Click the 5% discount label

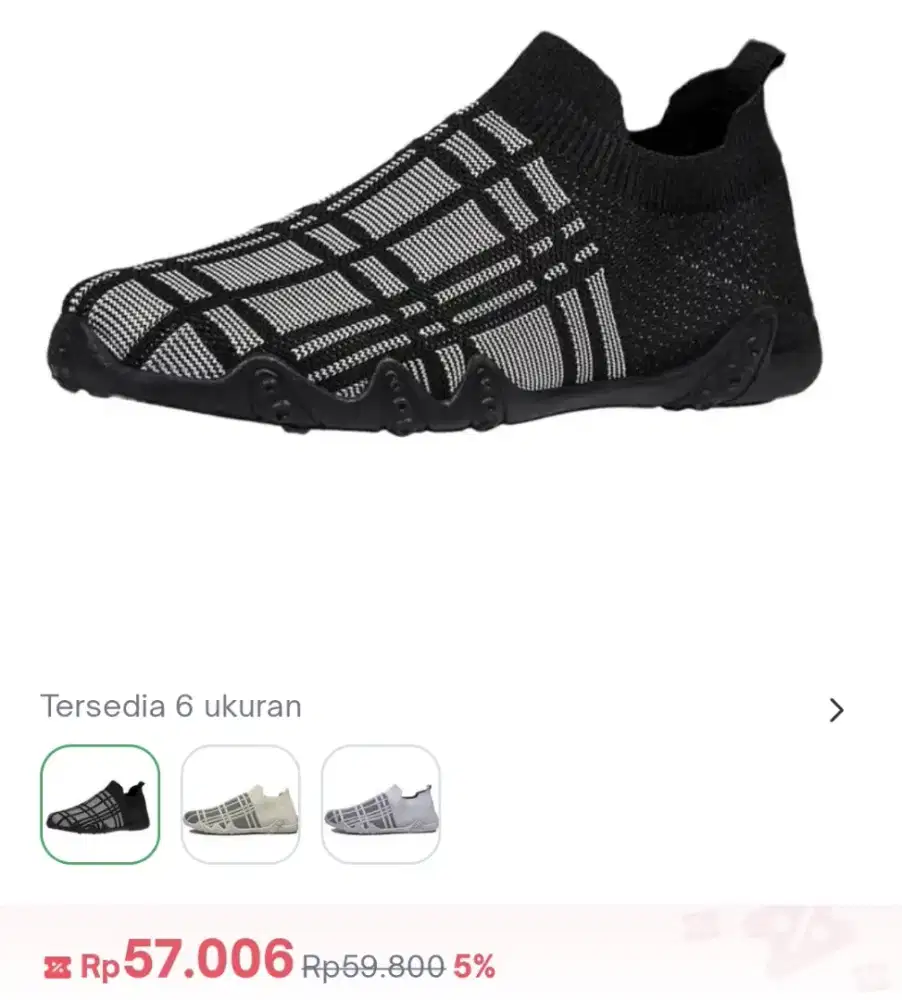pos(475,966)
